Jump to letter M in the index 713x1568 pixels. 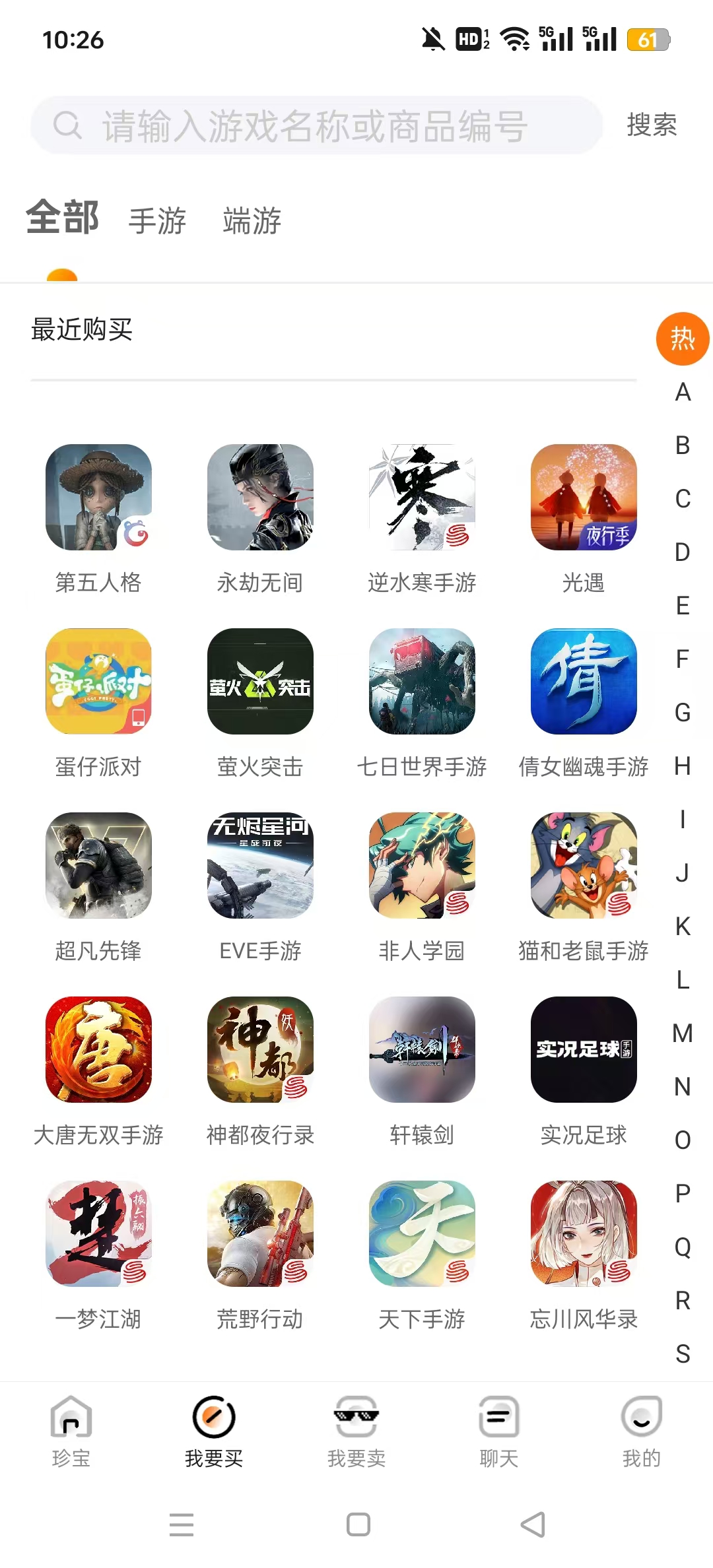point(682,1033)
